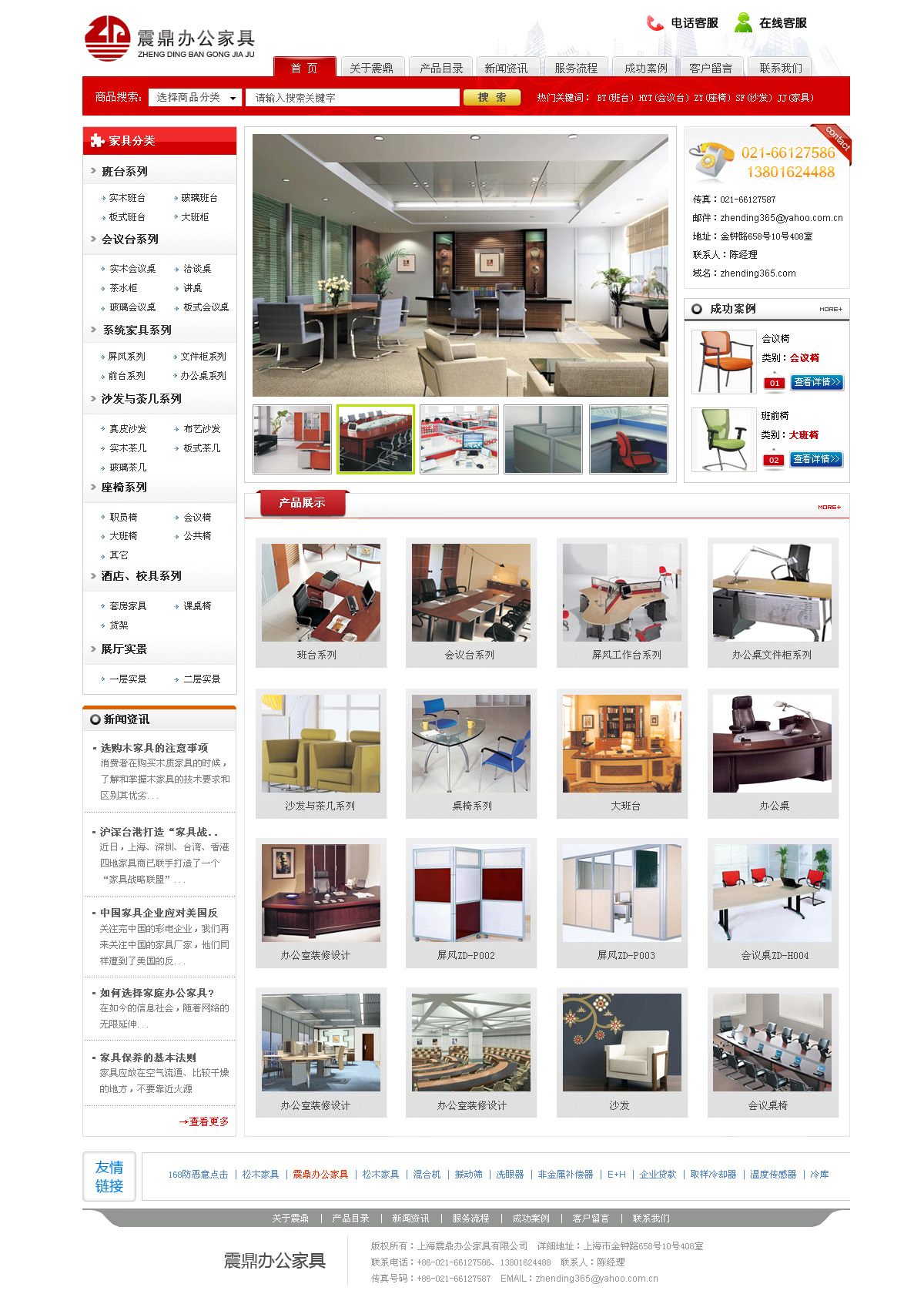Tap 查看详情 for 班前椅 case
This screenshot has height=1294, width=924.
tap(817, 459)
